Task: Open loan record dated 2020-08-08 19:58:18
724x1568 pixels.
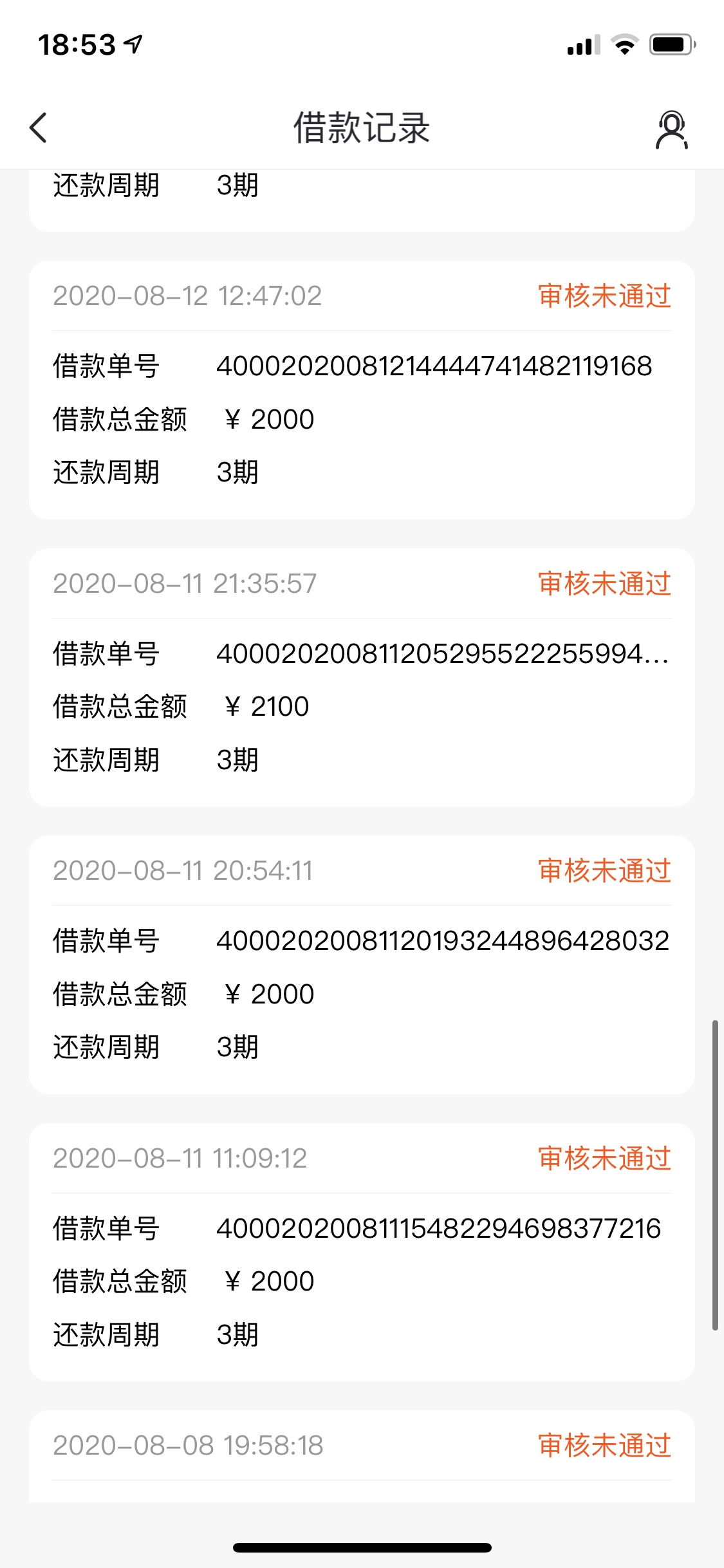Action: click(x=362, y=1457)
